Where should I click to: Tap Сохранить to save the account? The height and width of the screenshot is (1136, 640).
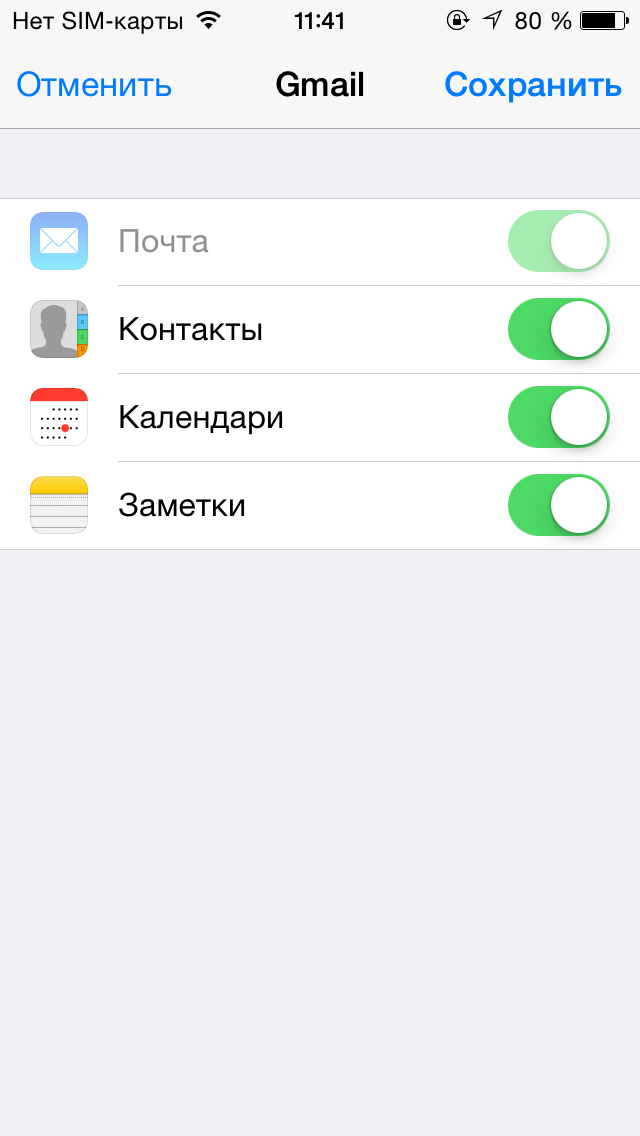click(533, 85)
